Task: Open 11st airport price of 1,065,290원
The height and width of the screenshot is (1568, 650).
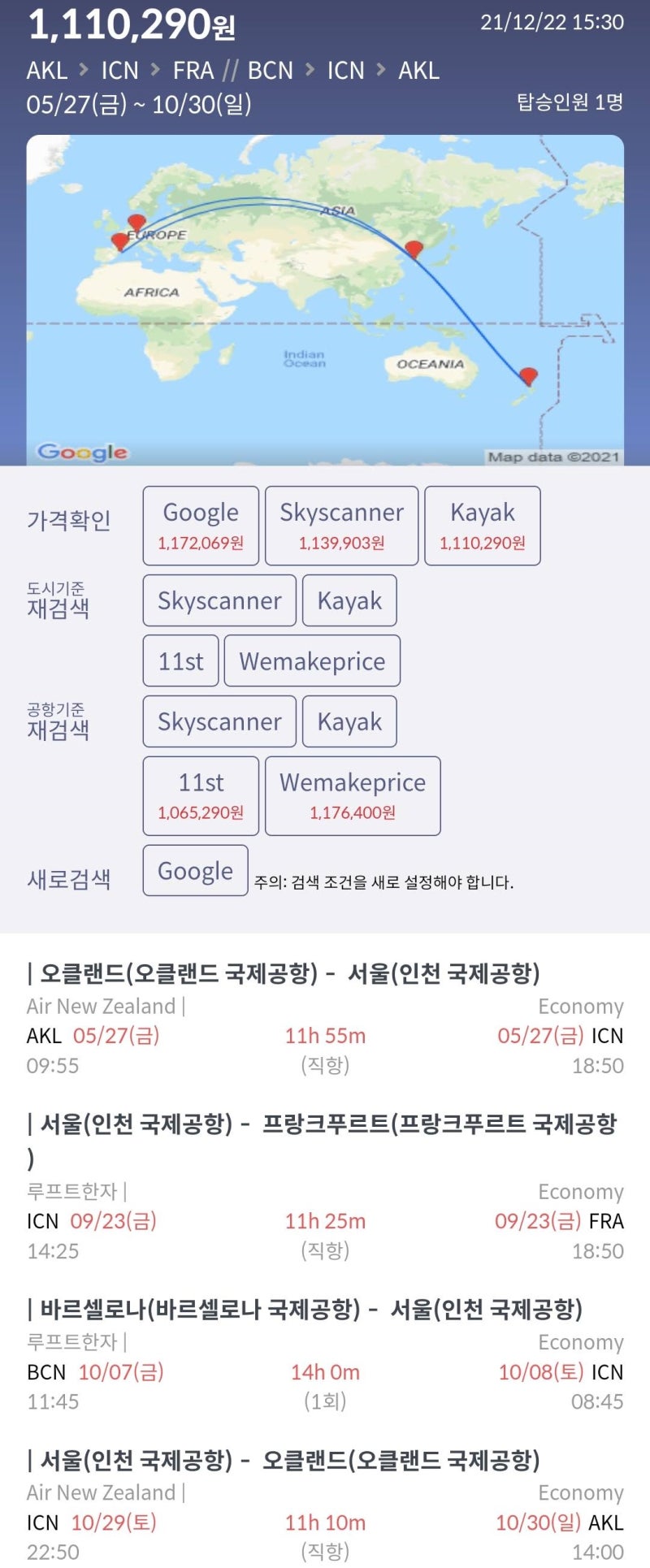Action: coord(201,796)
